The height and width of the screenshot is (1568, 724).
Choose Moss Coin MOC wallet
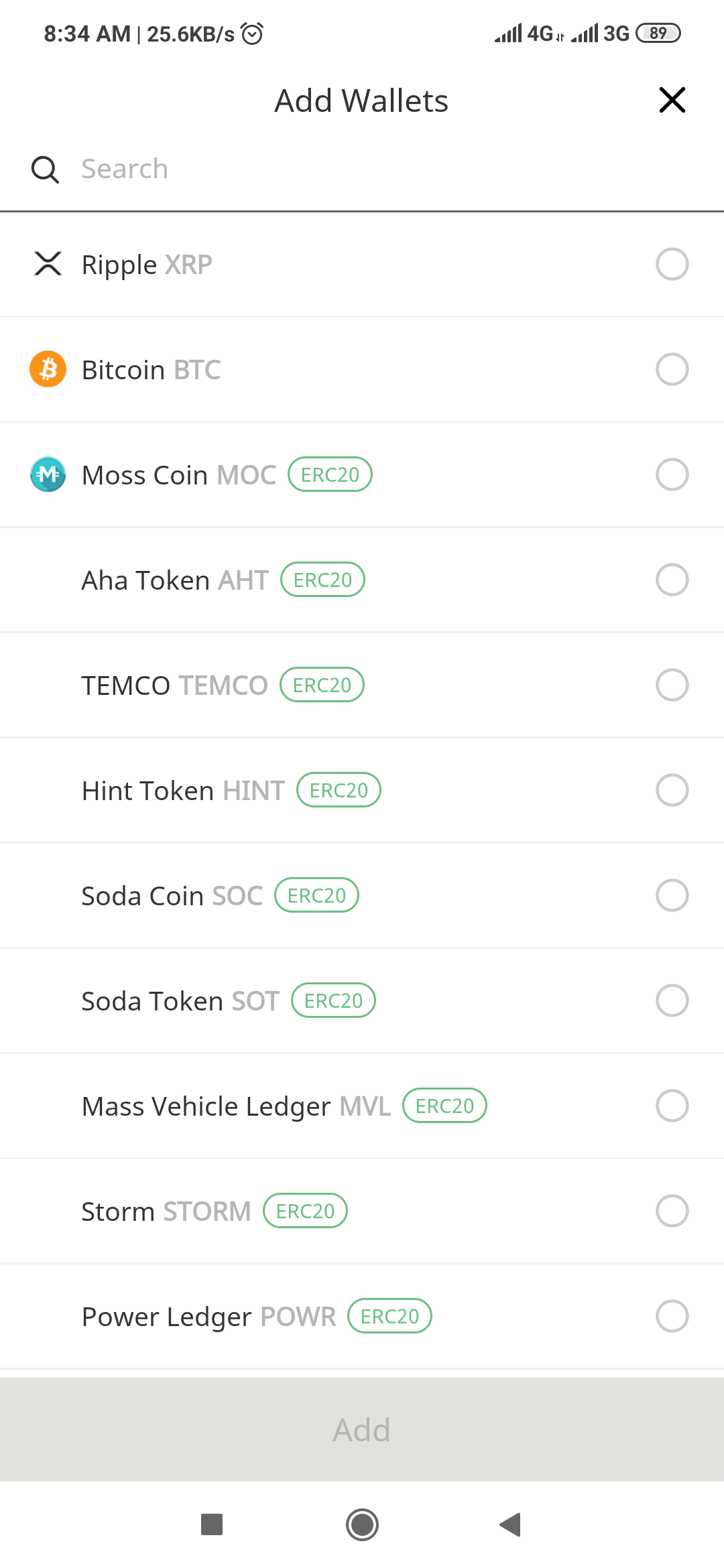click(672, 474)
